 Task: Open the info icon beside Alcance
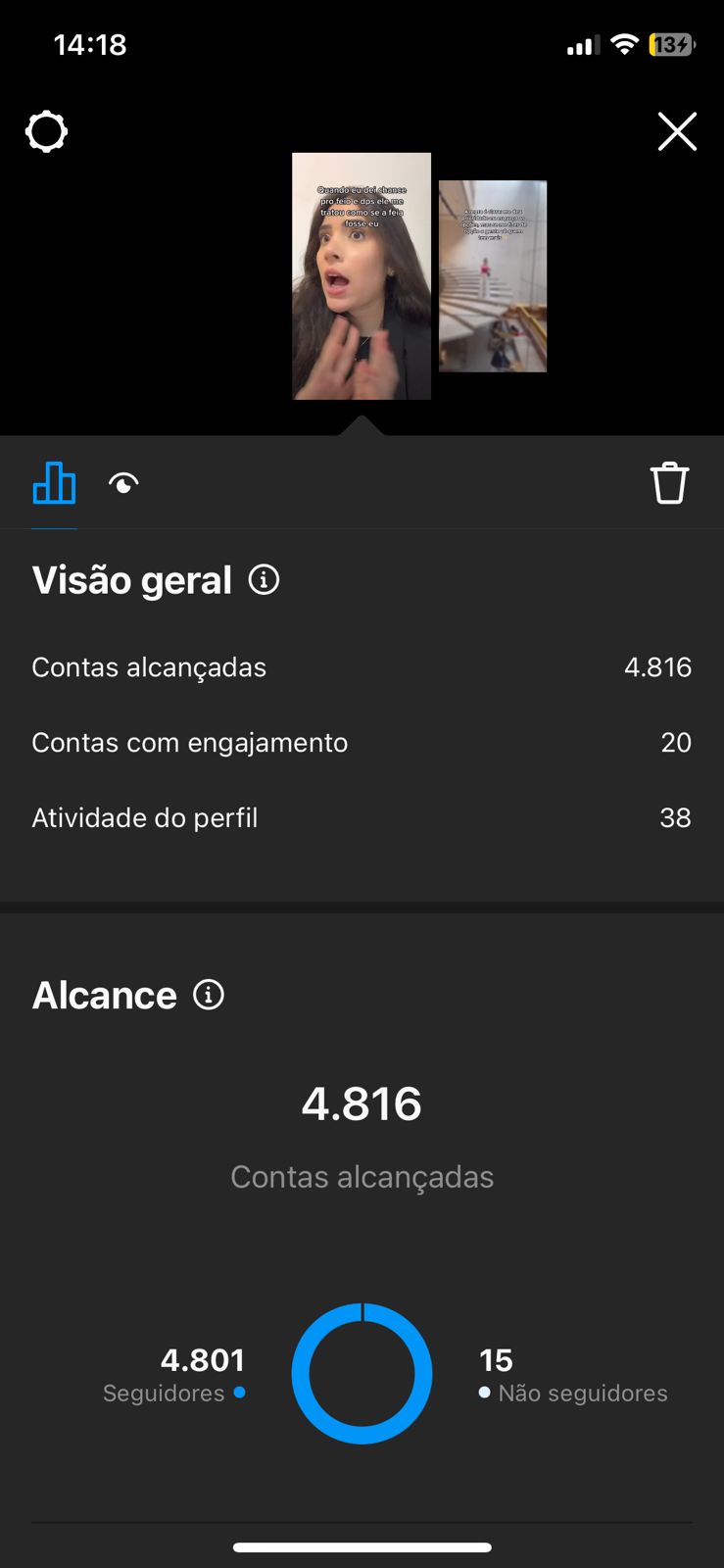click(x=209, y=995)
